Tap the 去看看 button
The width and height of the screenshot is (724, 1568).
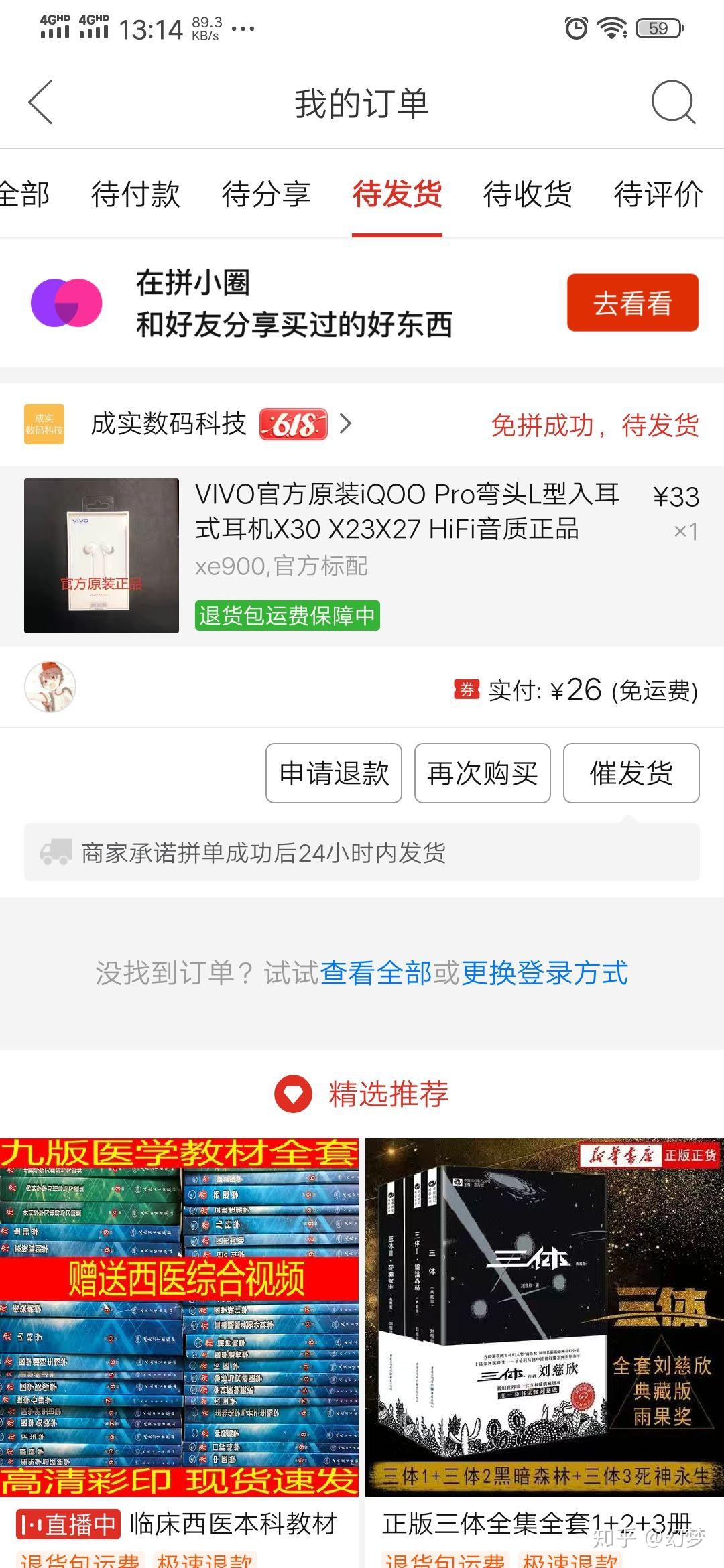click(632, 303)
